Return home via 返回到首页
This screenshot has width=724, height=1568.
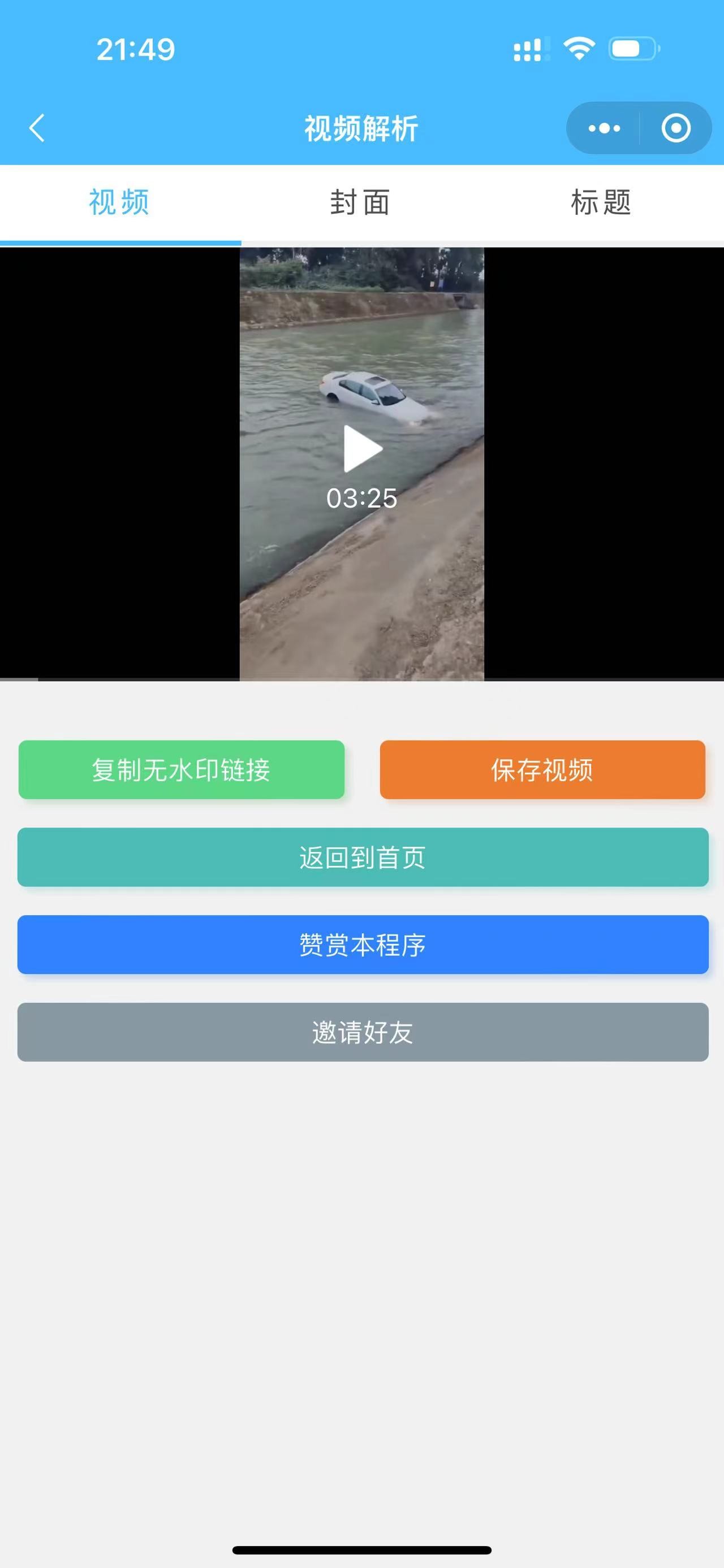point(363,857)
